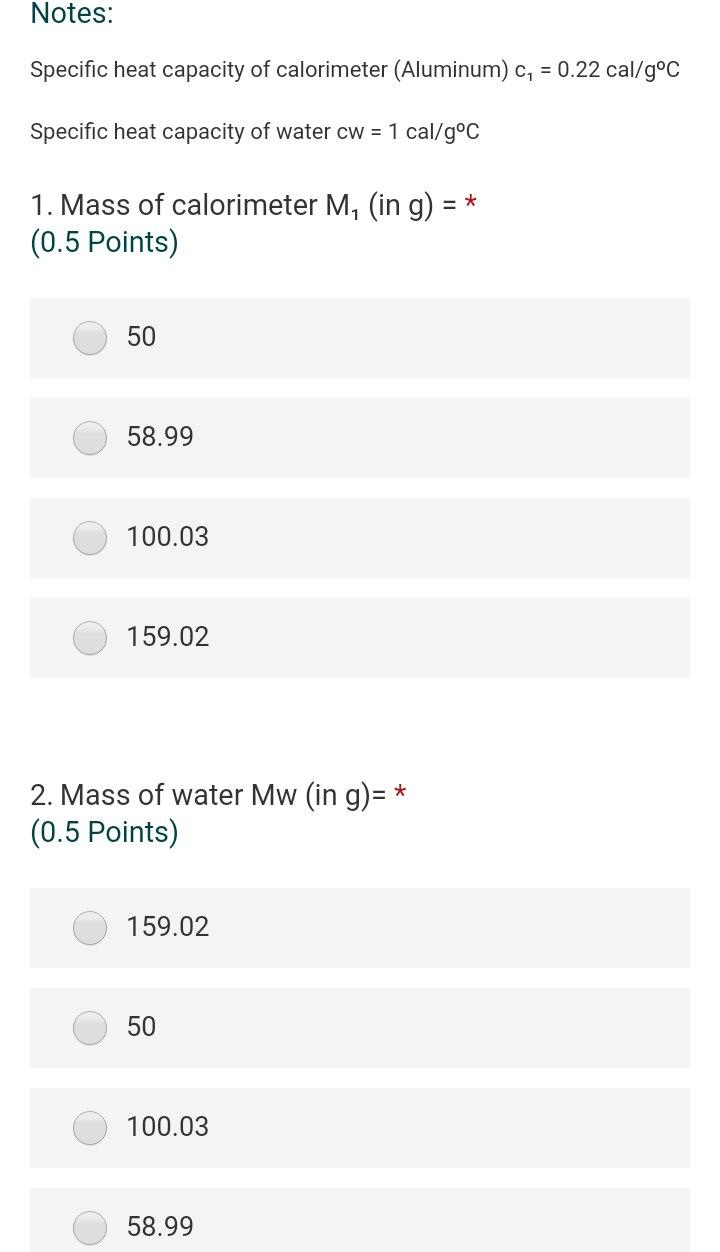This screenshot has width=720, height=1252.
Task: Select 100.03 for Mass of calorimeter M1
Action: (90, 537)
